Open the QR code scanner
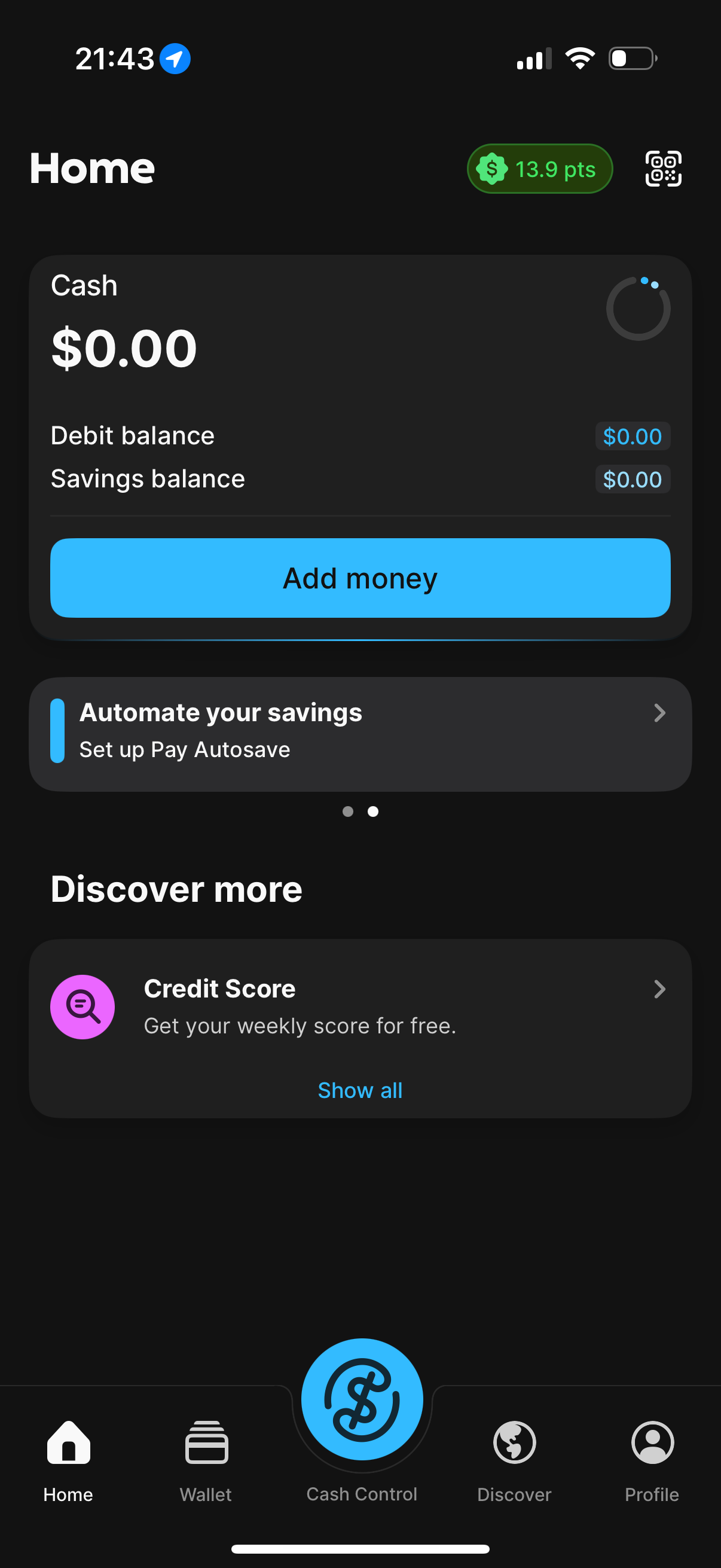 point(662,169)
